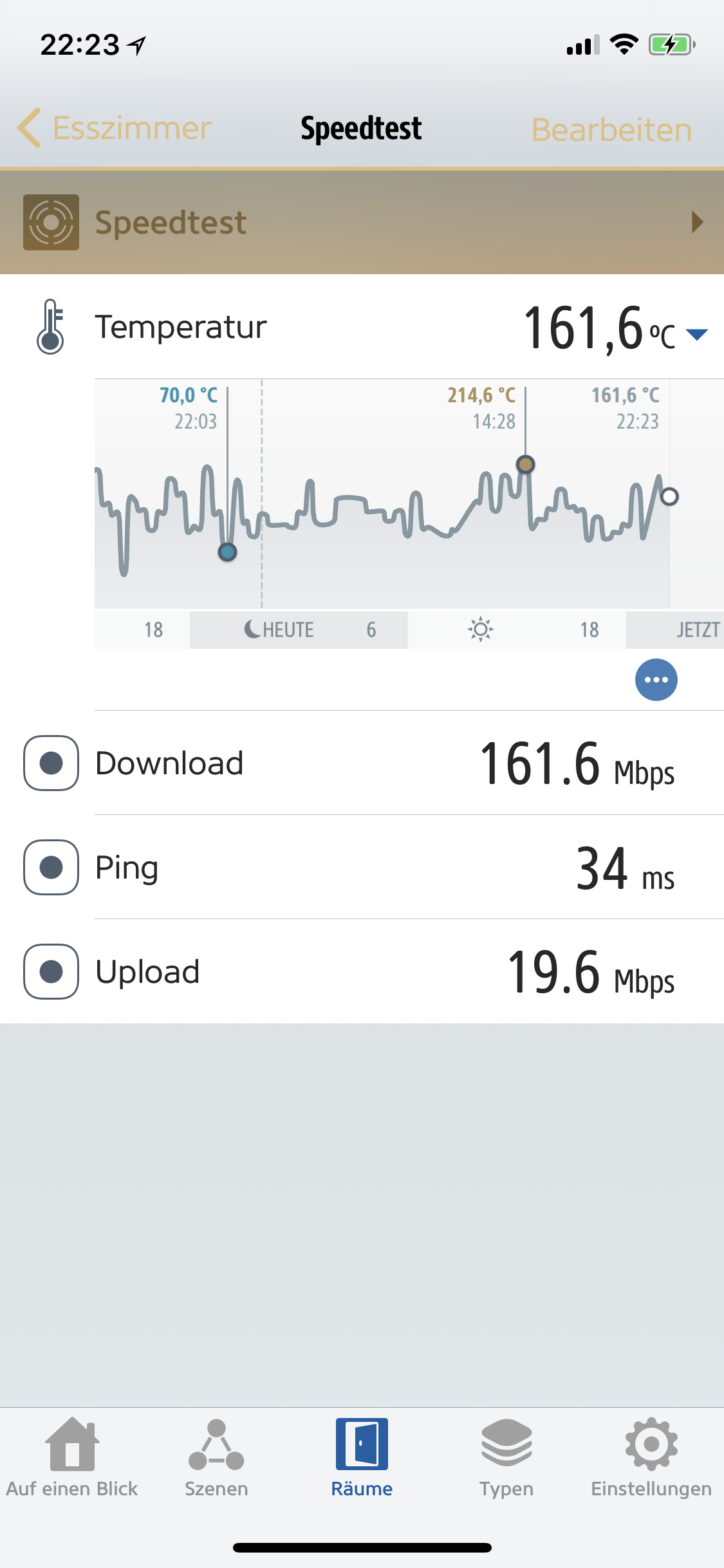The image size is (724, 1568).
Task: Tap Bearbeiten to edit
Action: click(x=611, y=130)
